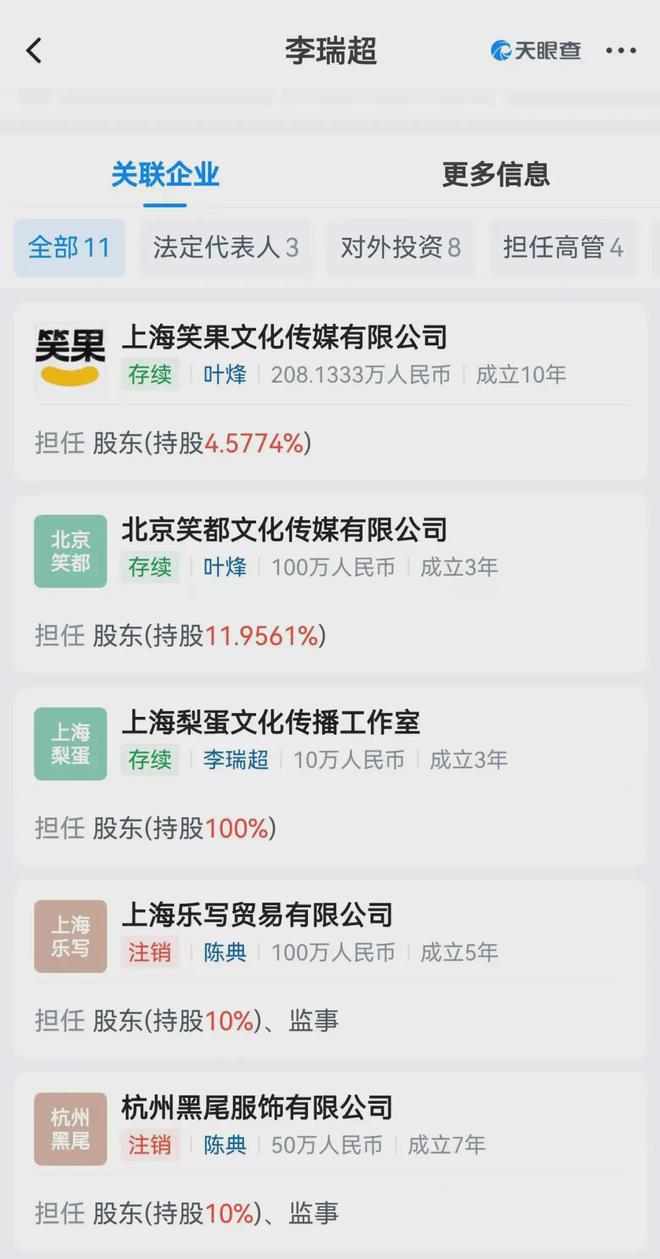
Task: Select the 全部 11 filter chip
Action: point(69,248)
